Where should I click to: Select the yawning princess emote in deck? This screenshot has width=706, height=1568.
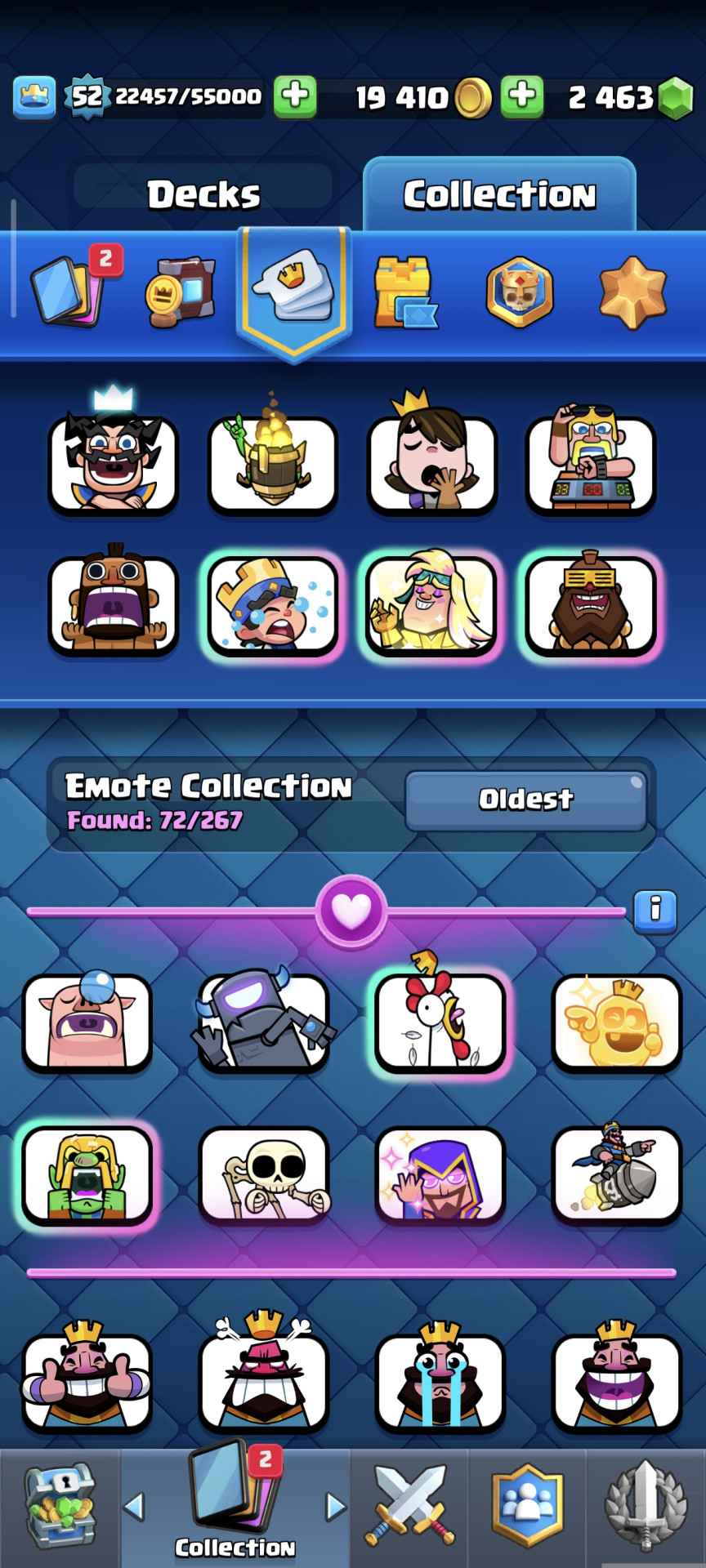(x=431, y=464)
